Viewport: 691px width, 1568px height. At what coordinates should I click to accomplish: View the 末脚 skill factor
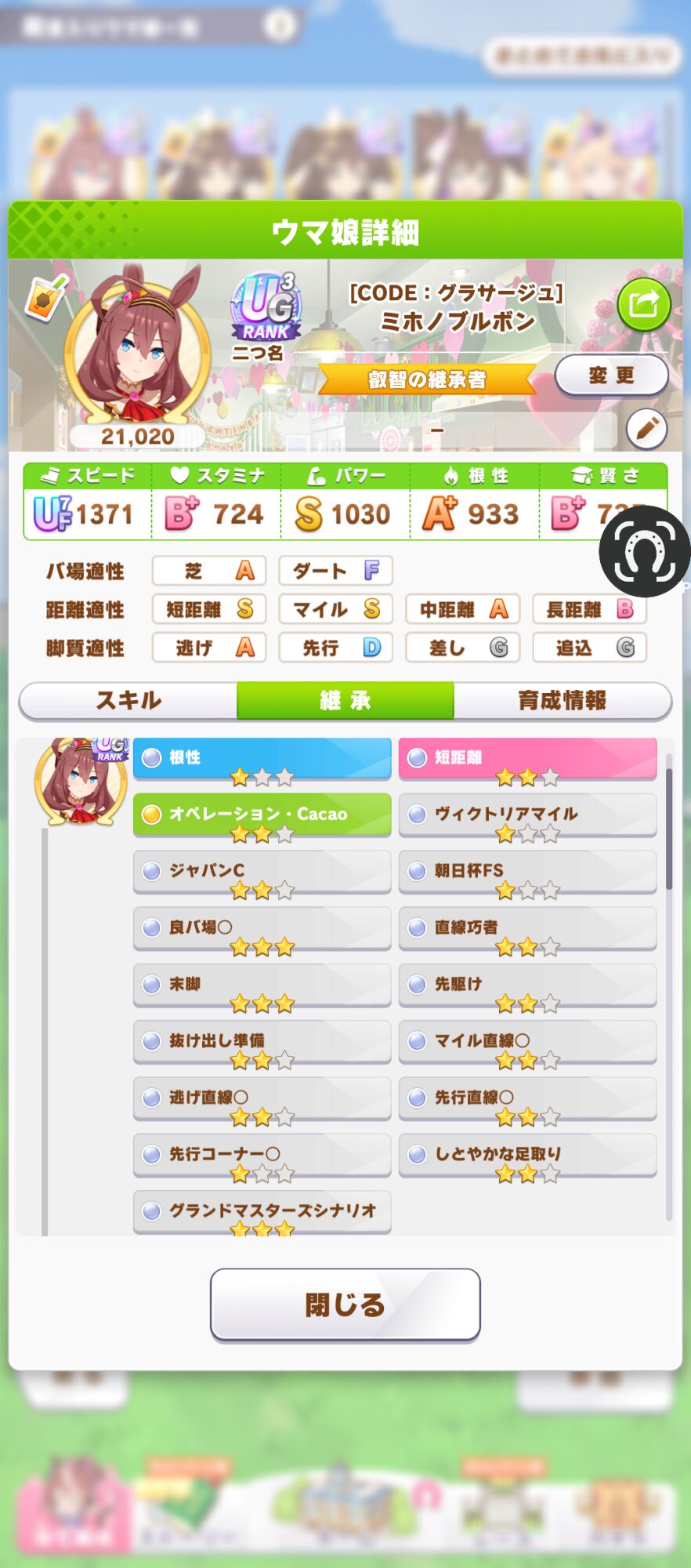(262, 985)
